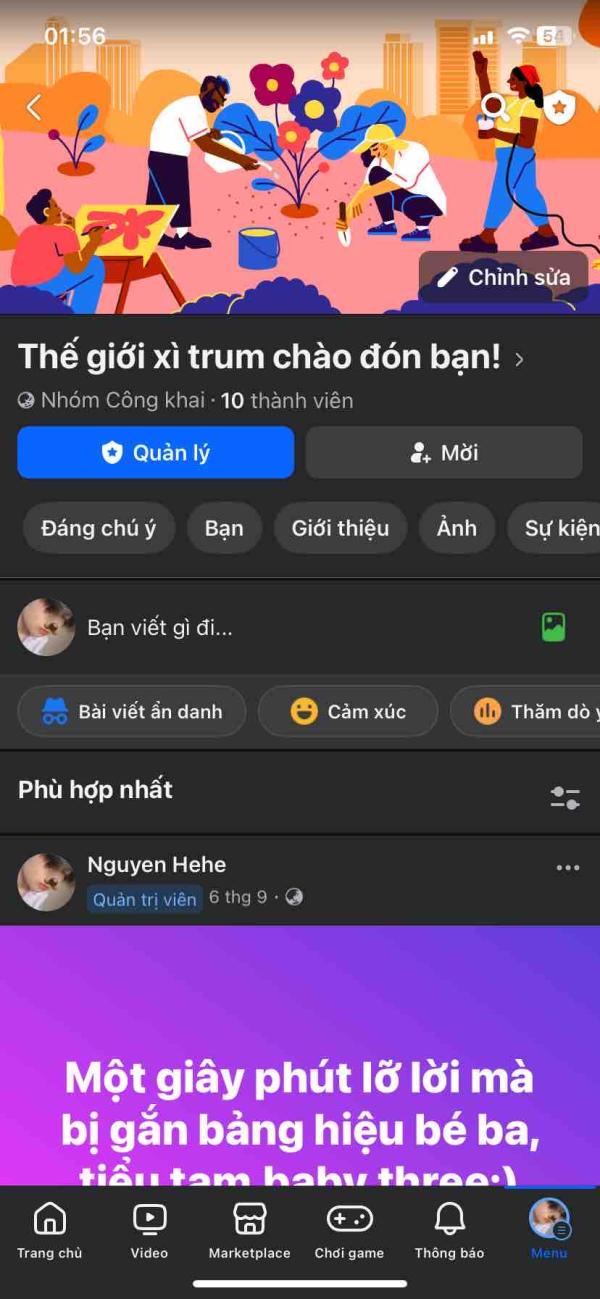This screenshot has height=1299, width=600.
Task: Switch to the Bạn chip
Action: [224, 528]
